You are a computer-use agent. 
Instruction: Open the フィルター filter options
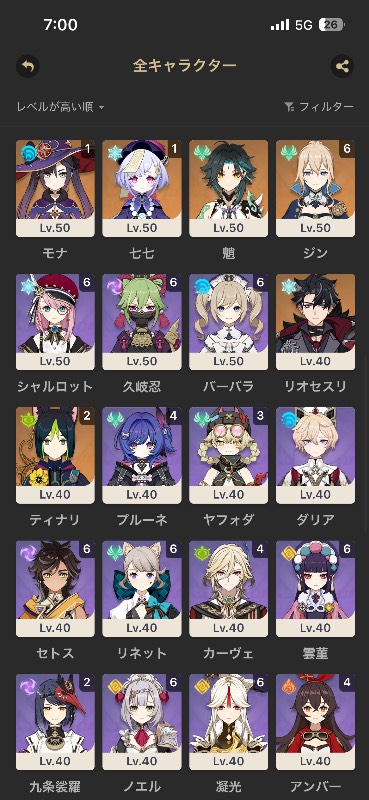click(x=318, y=107)
